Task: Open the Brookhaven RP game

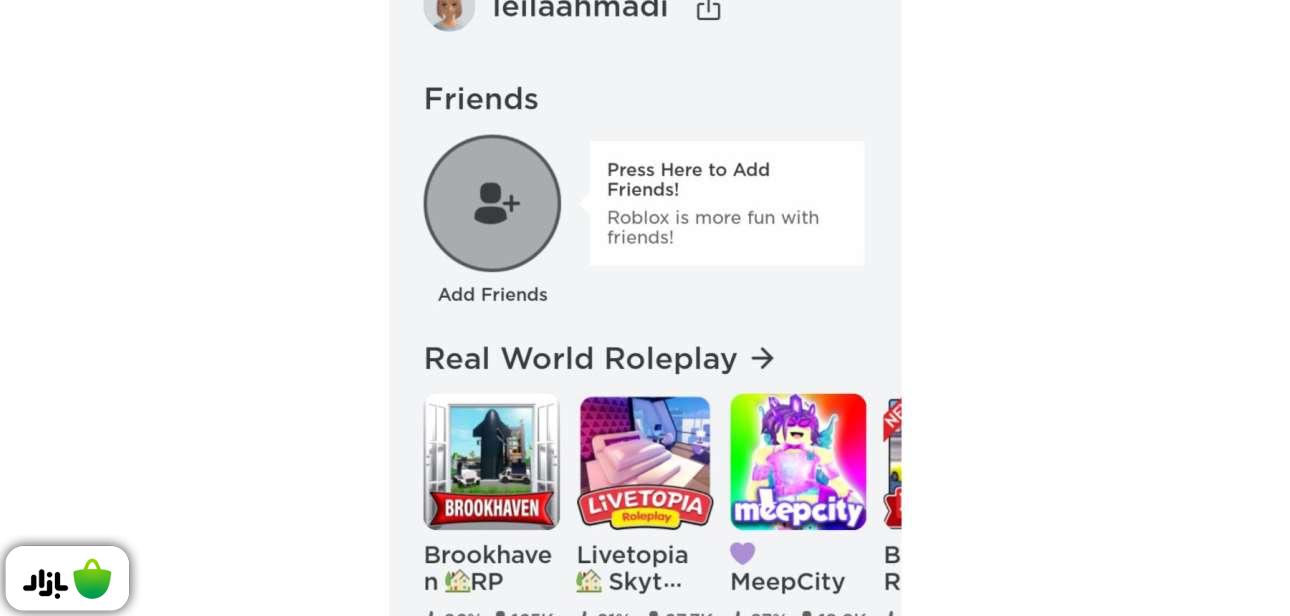Action: pyautogui.click(x=491, y=461)
